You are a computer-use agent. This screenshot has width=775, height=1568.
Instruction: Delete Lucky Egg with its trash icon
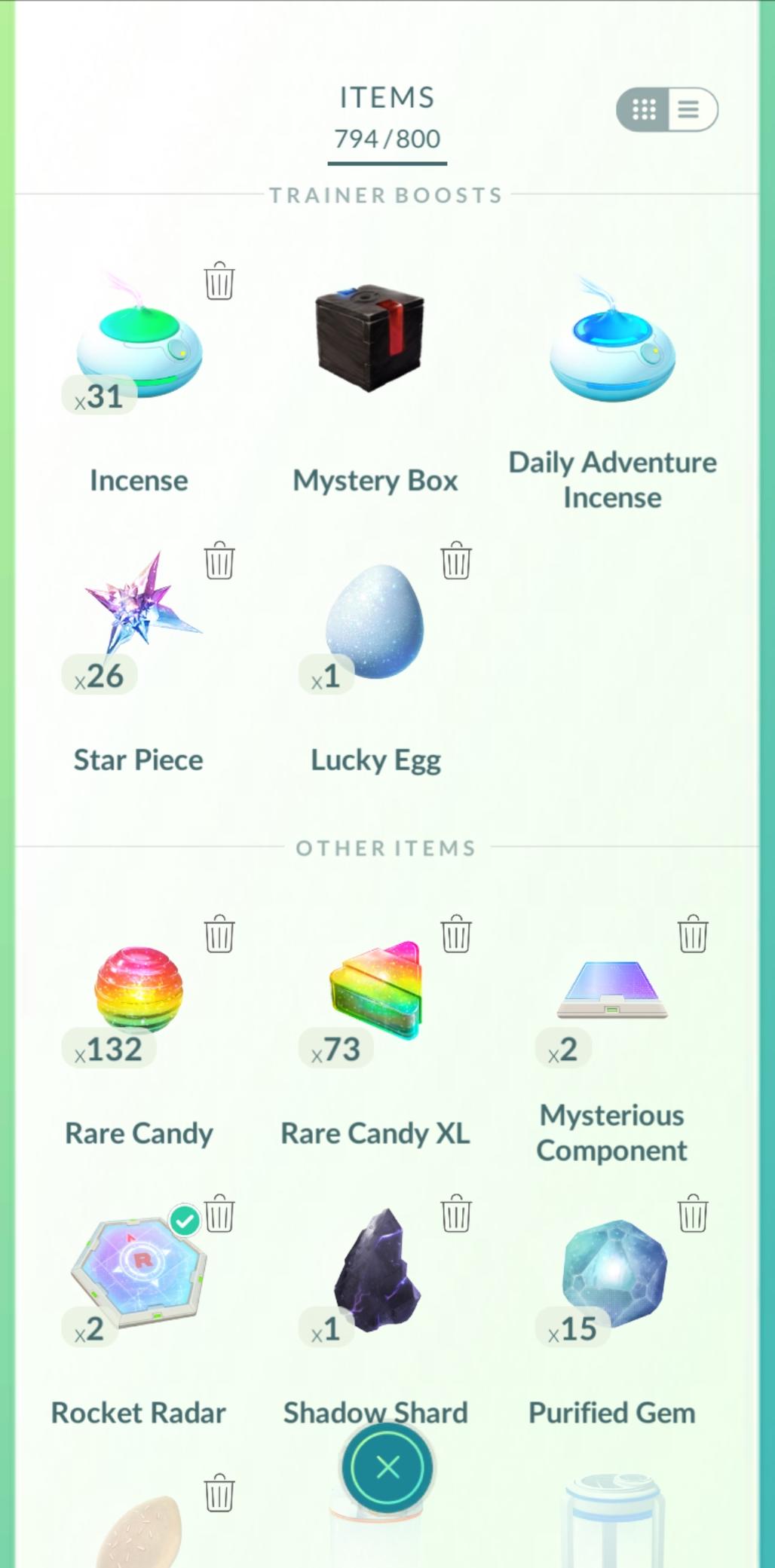click(x=456, y=561)
